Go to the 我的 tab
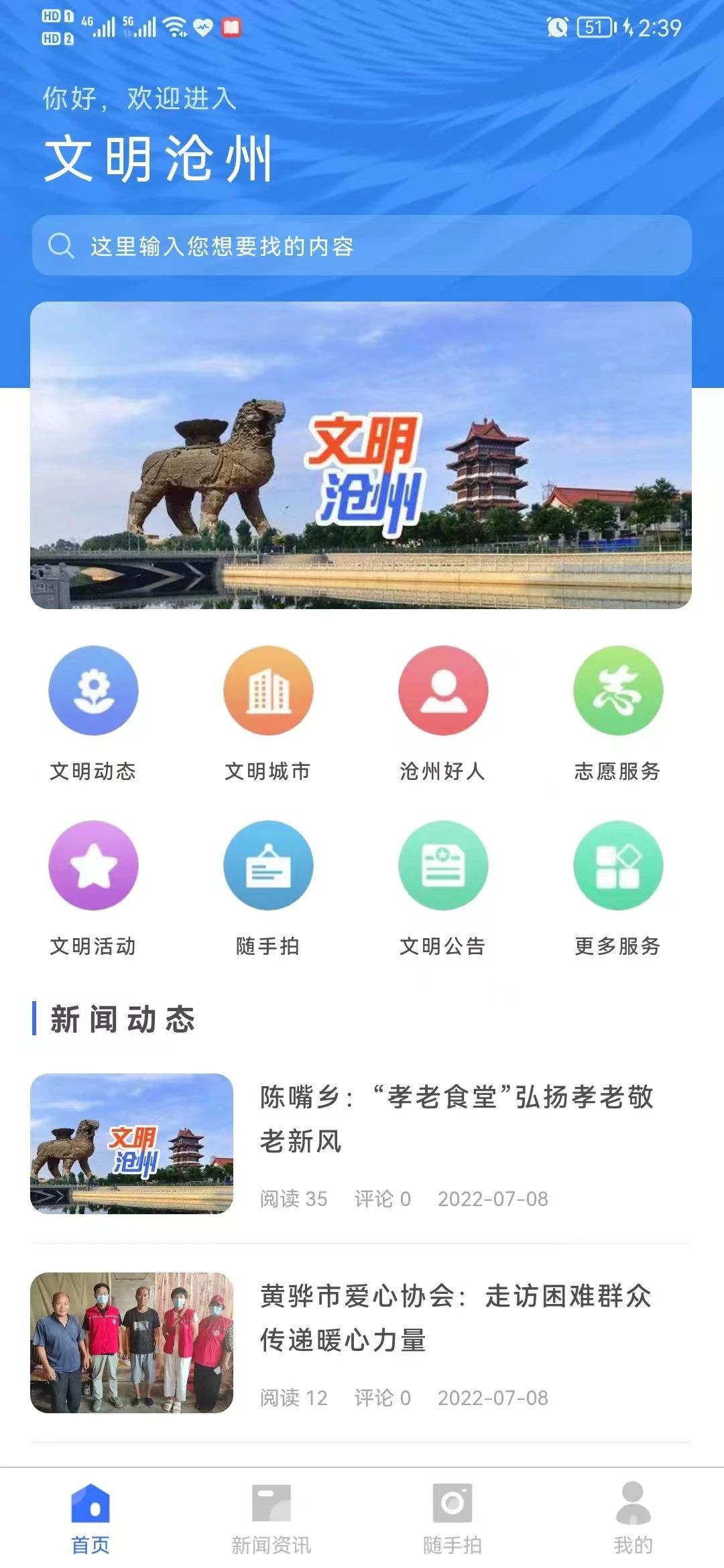 [633, 1518]
